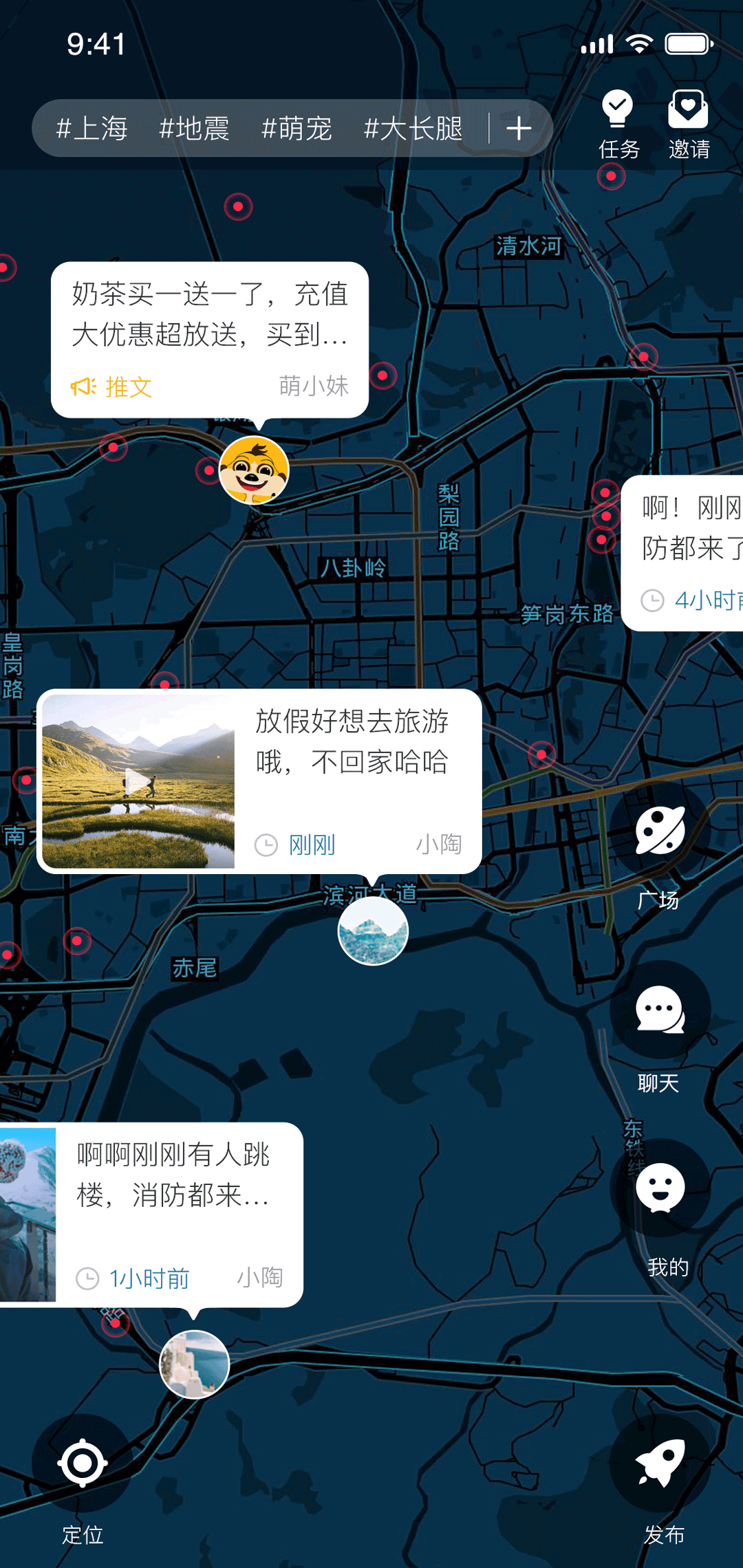Tap the #大长腿 hashtag

pyautogui.click(x=413, y=129)
